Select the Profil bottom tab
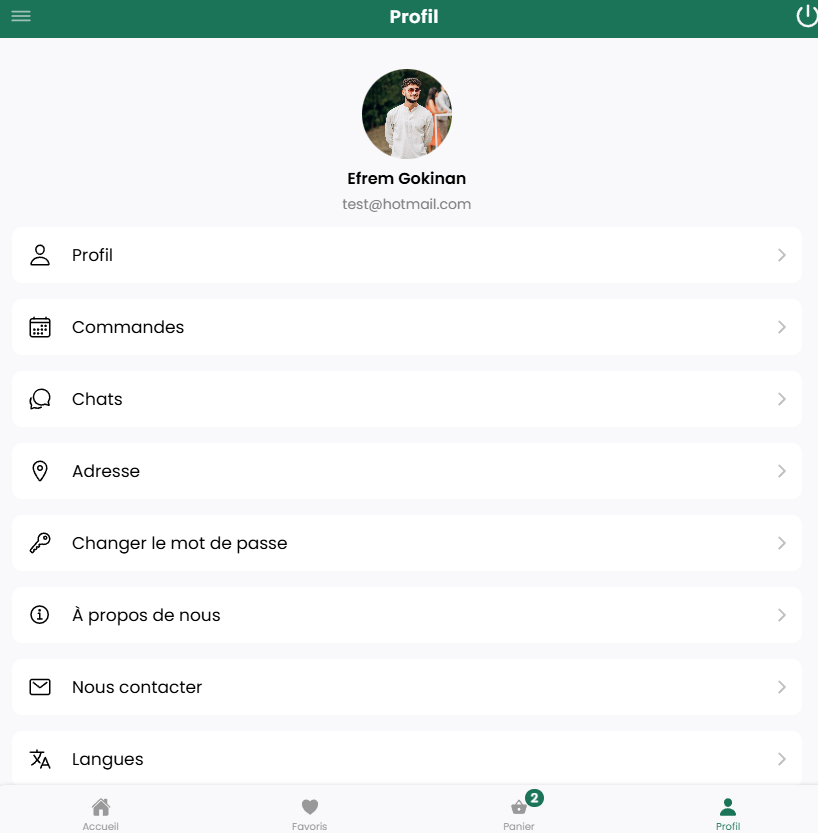This screenshot has width=818, height=833. click(728, 812)
